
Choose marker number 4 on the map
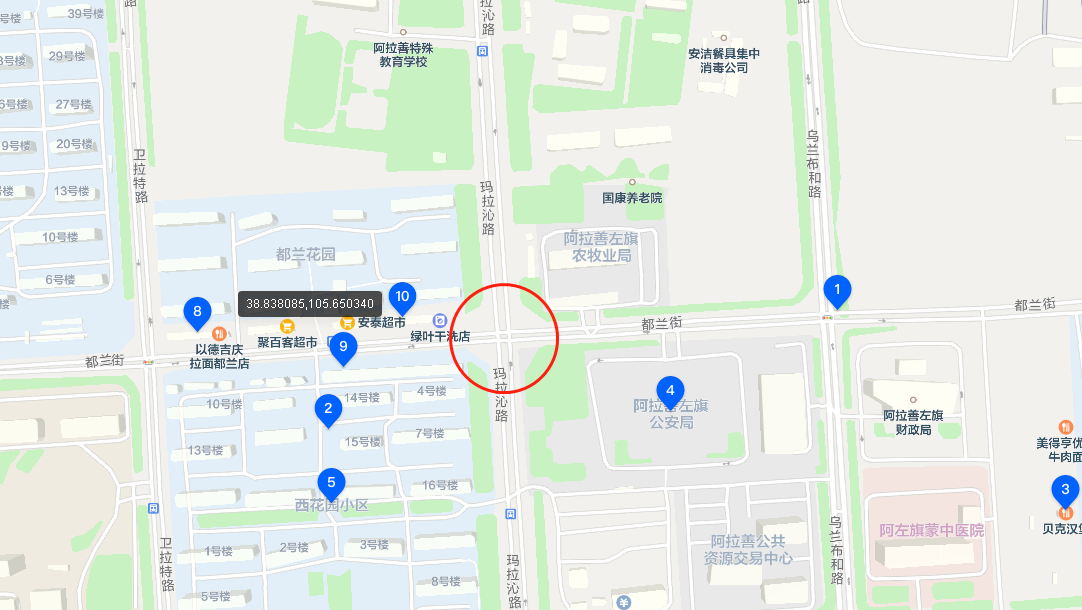point(670,391)
